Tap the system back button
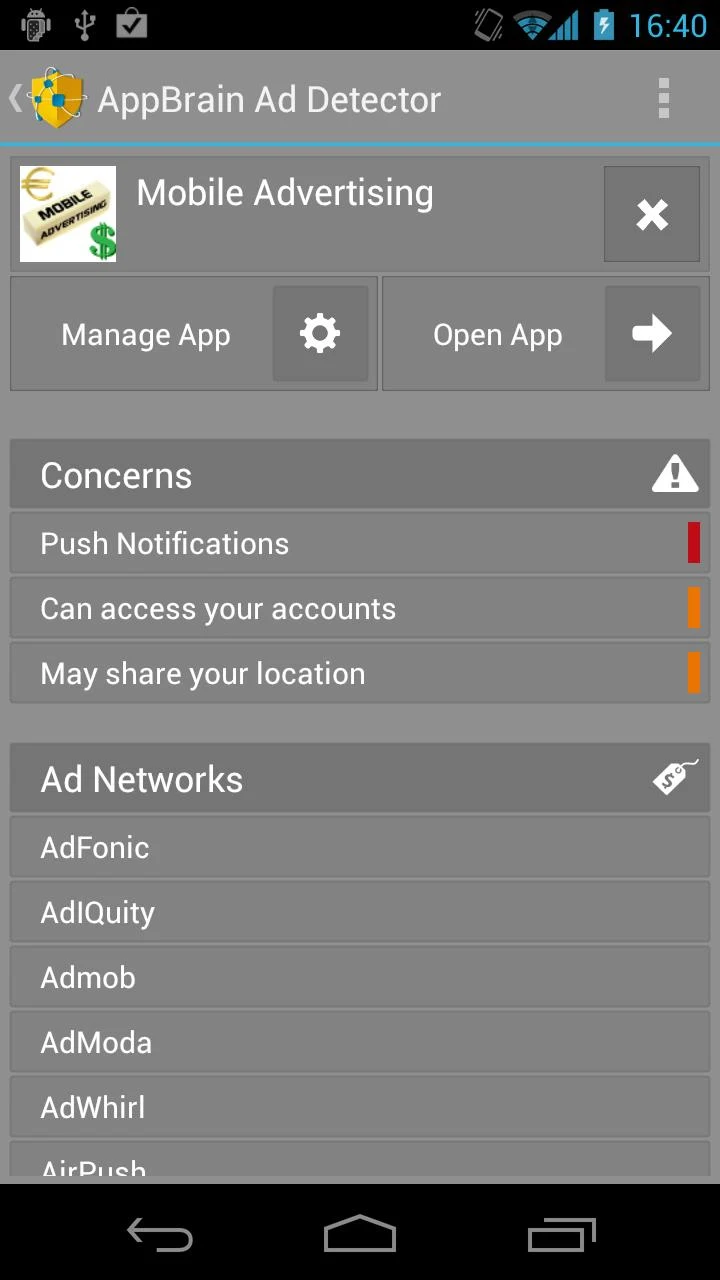Screen dimensions: 720x1280 (160, 1234)
